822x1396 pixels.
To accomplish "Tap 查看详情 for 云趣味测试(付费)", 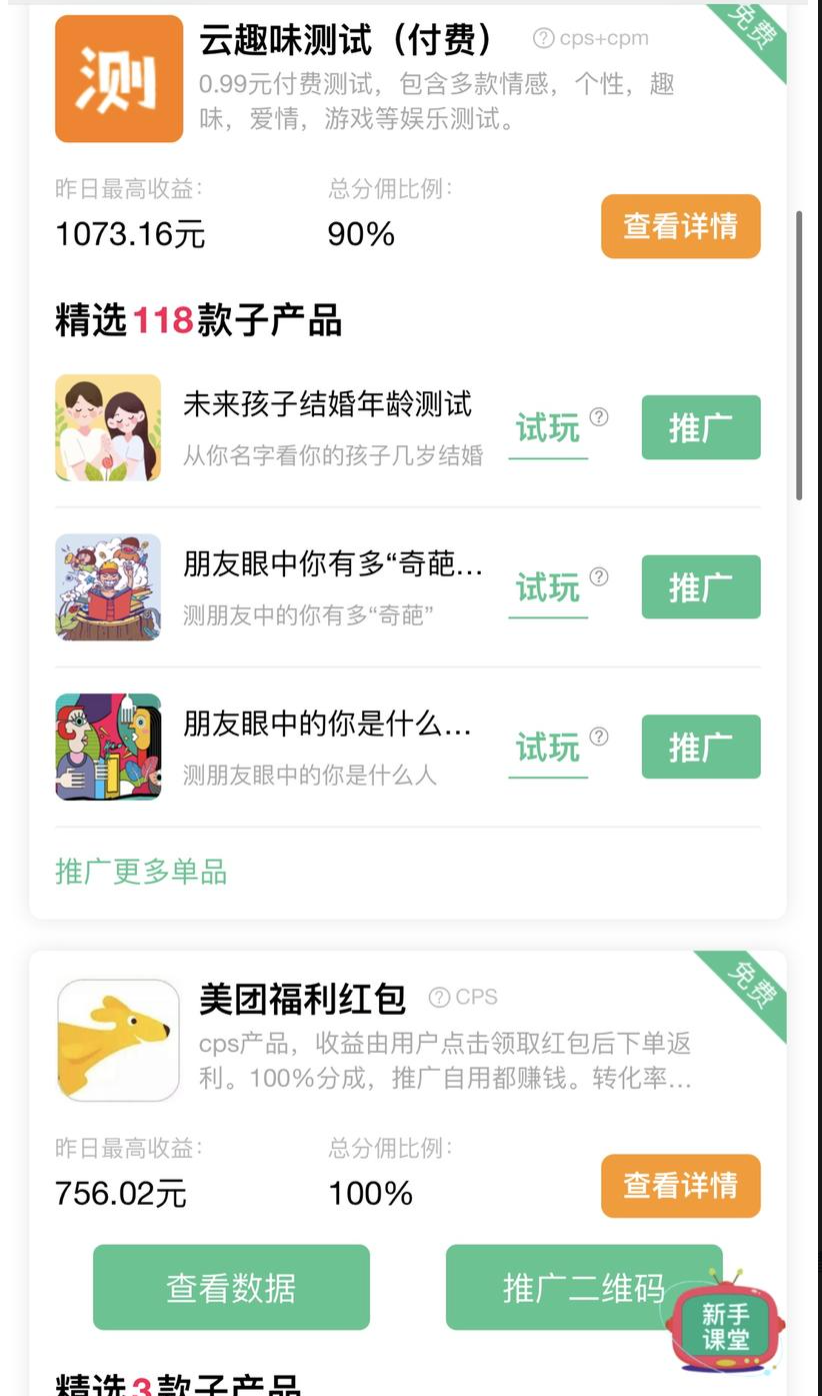I will coord(680,226).
